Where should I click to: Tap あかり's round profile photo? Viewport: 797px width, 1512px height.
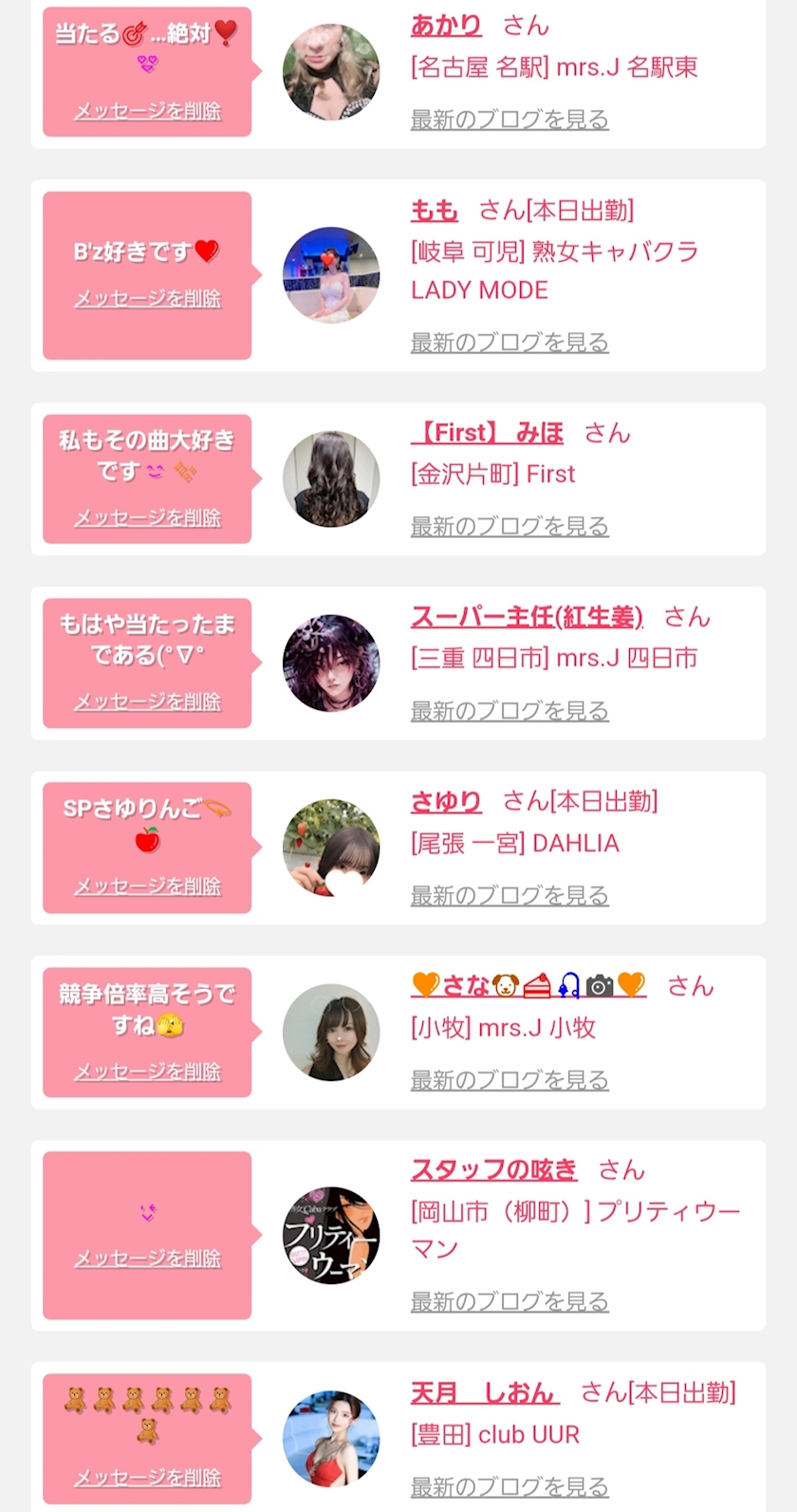[x=331, y=73]
